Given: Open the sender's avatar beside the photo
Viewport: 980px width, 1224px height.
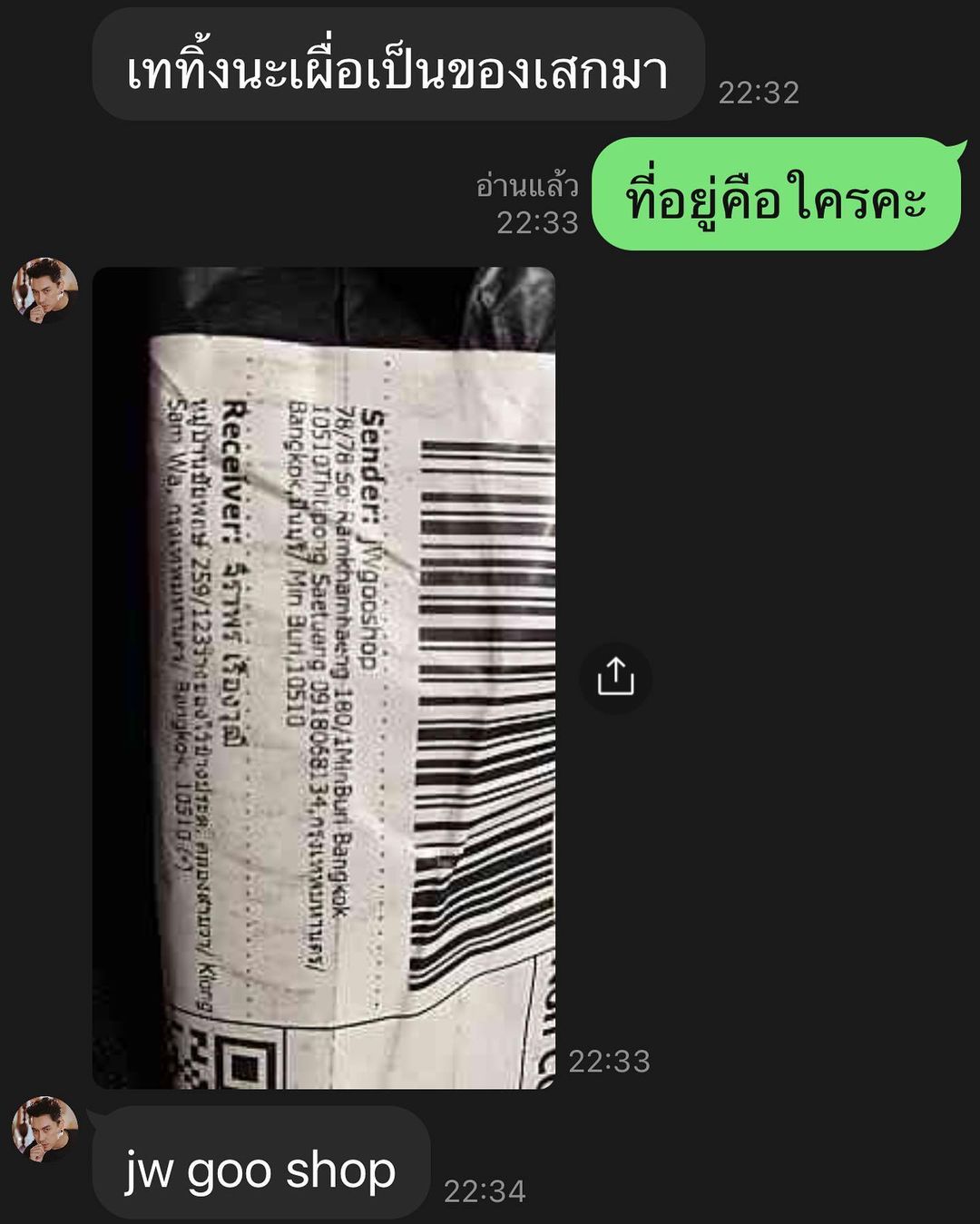Looking at the screenshot, I should 44,291.
